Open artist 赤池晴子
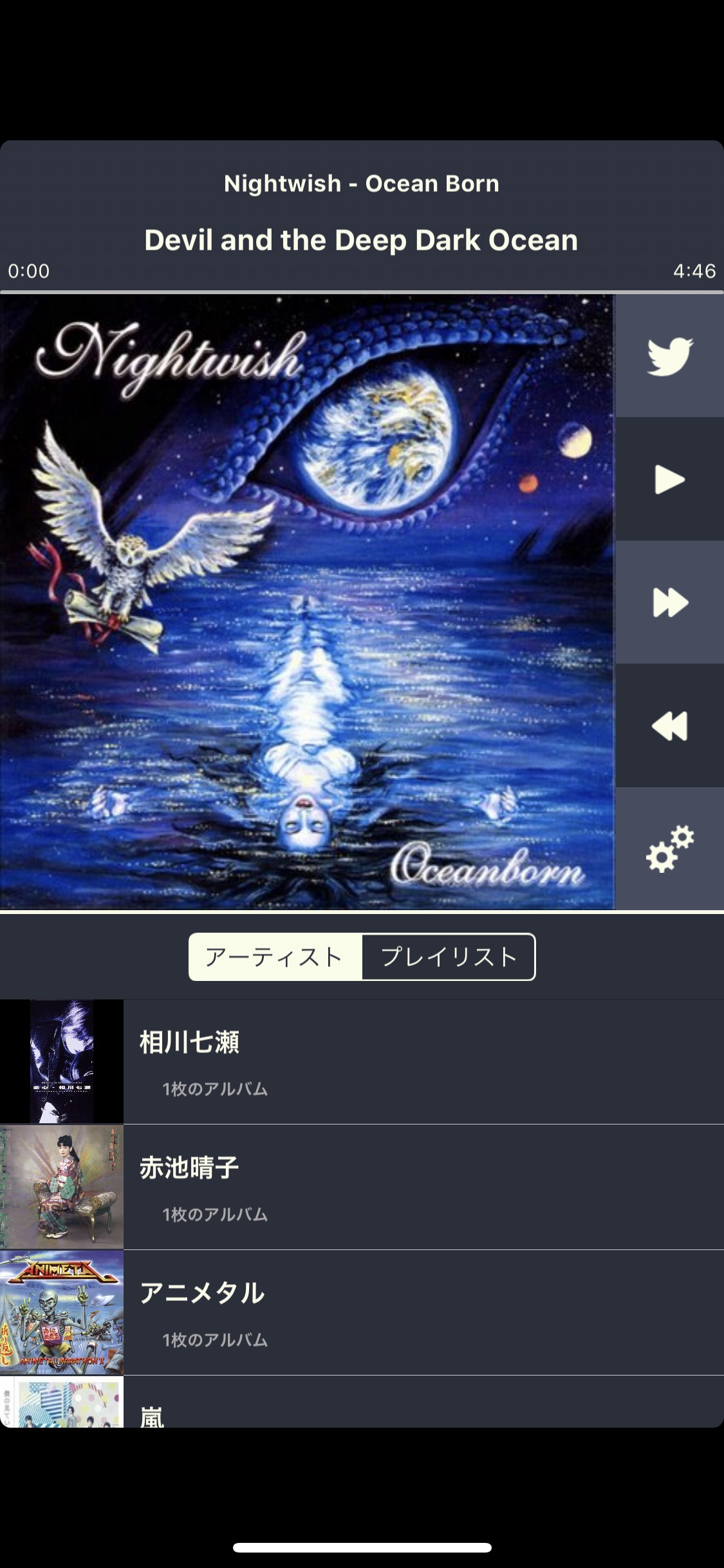This screenshot has width=724, height=1568. (360, 1187)
